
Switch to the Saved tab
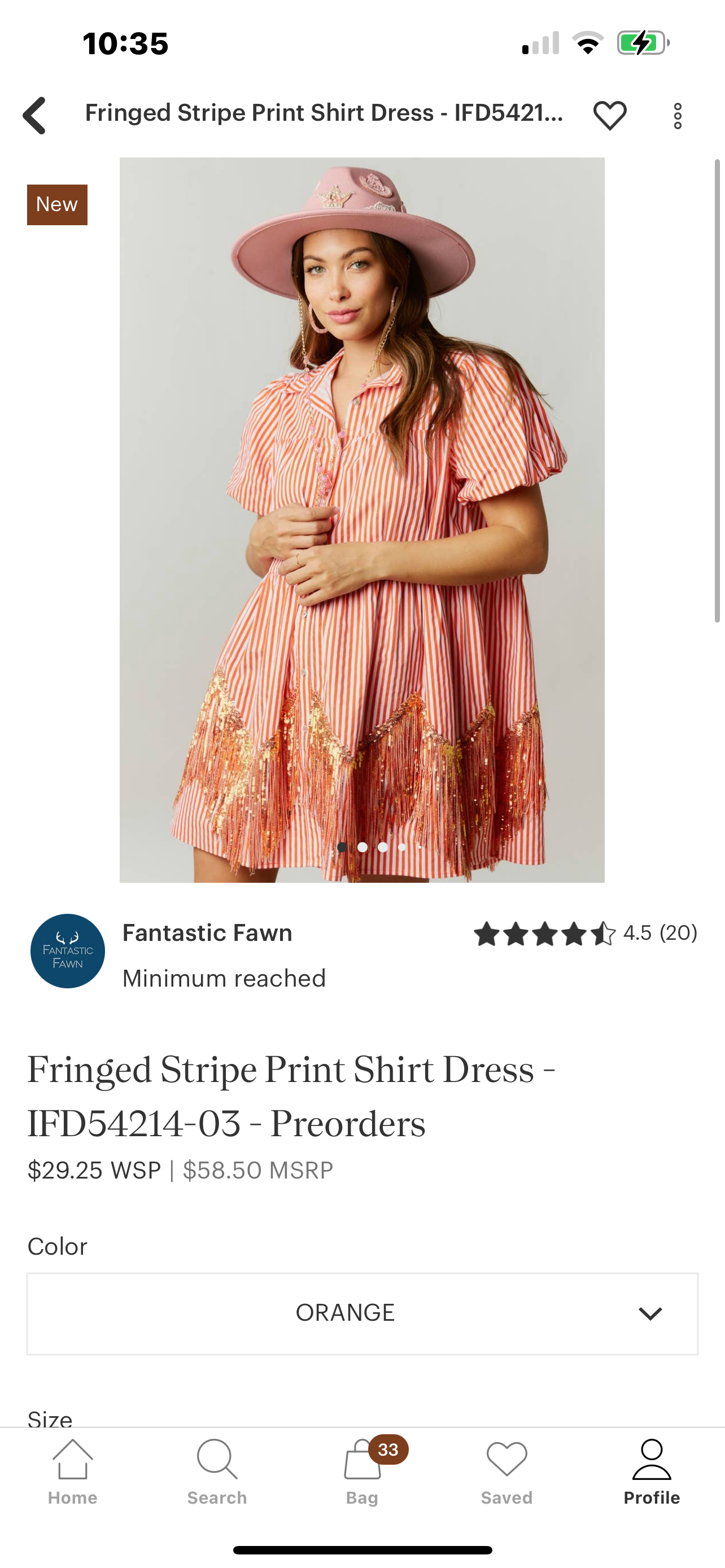click(506, 1472)
